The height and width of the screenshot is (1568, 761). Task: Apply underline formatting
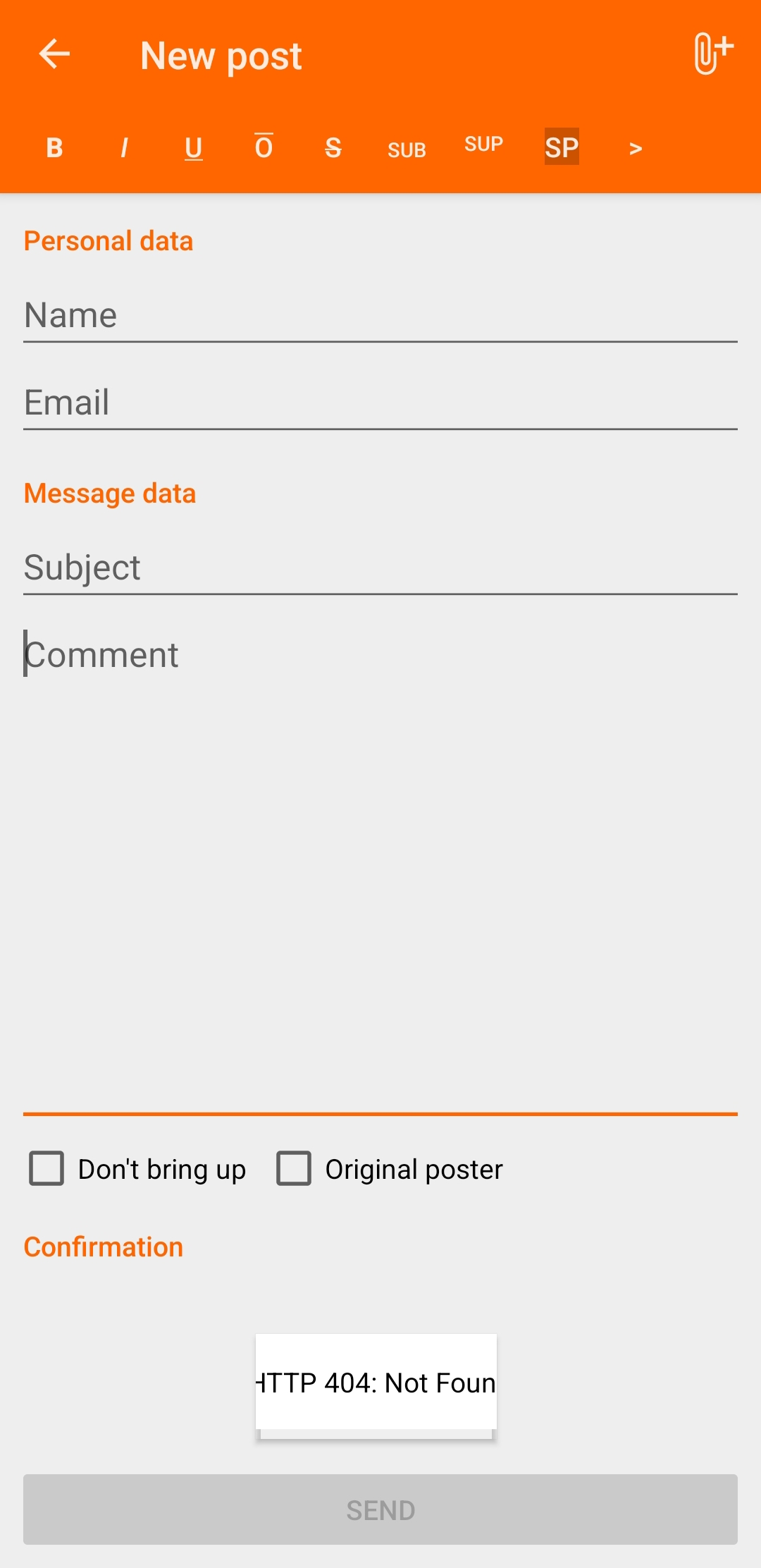[x=194, y=147]
